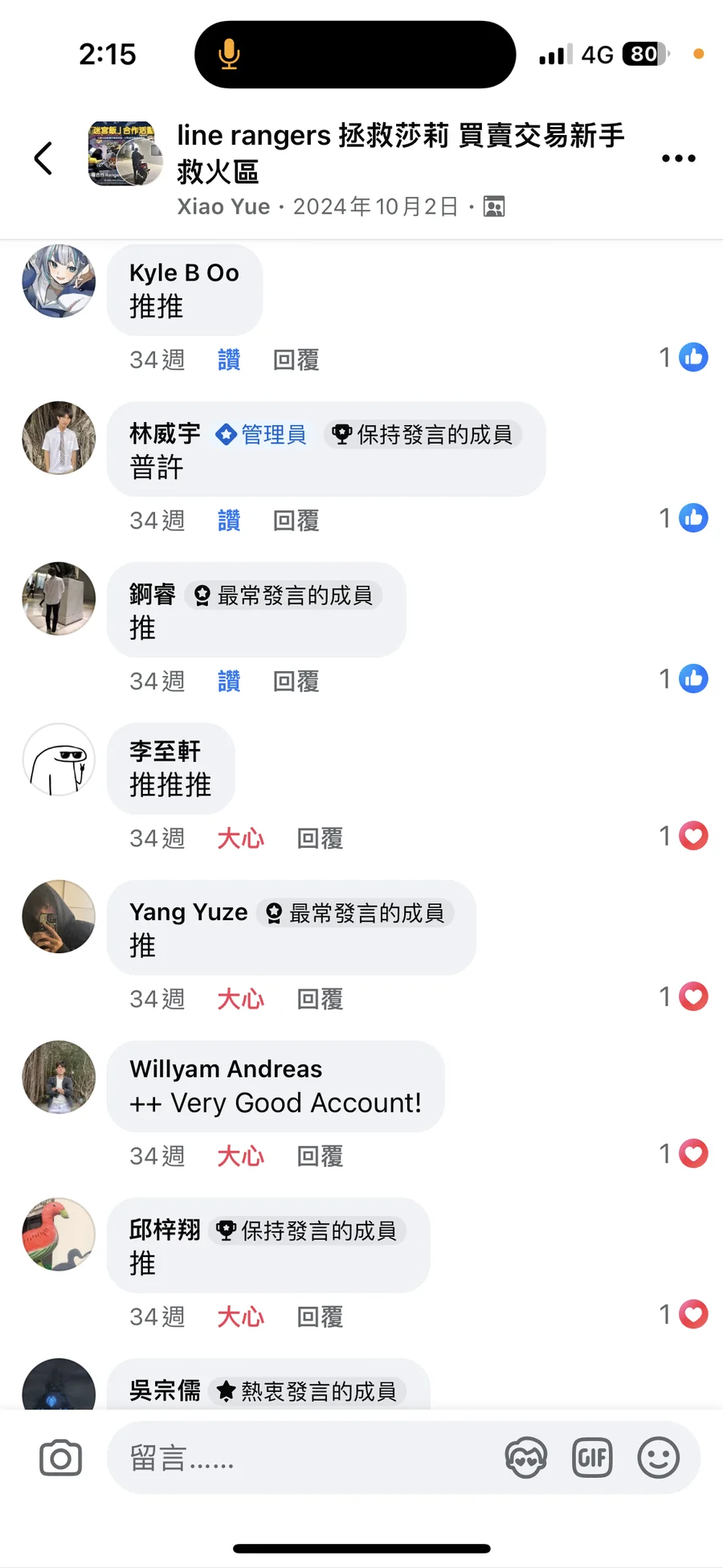Go back using the header arrow
The height and width of the screenshot is (1568, 723).
(44, 158)
